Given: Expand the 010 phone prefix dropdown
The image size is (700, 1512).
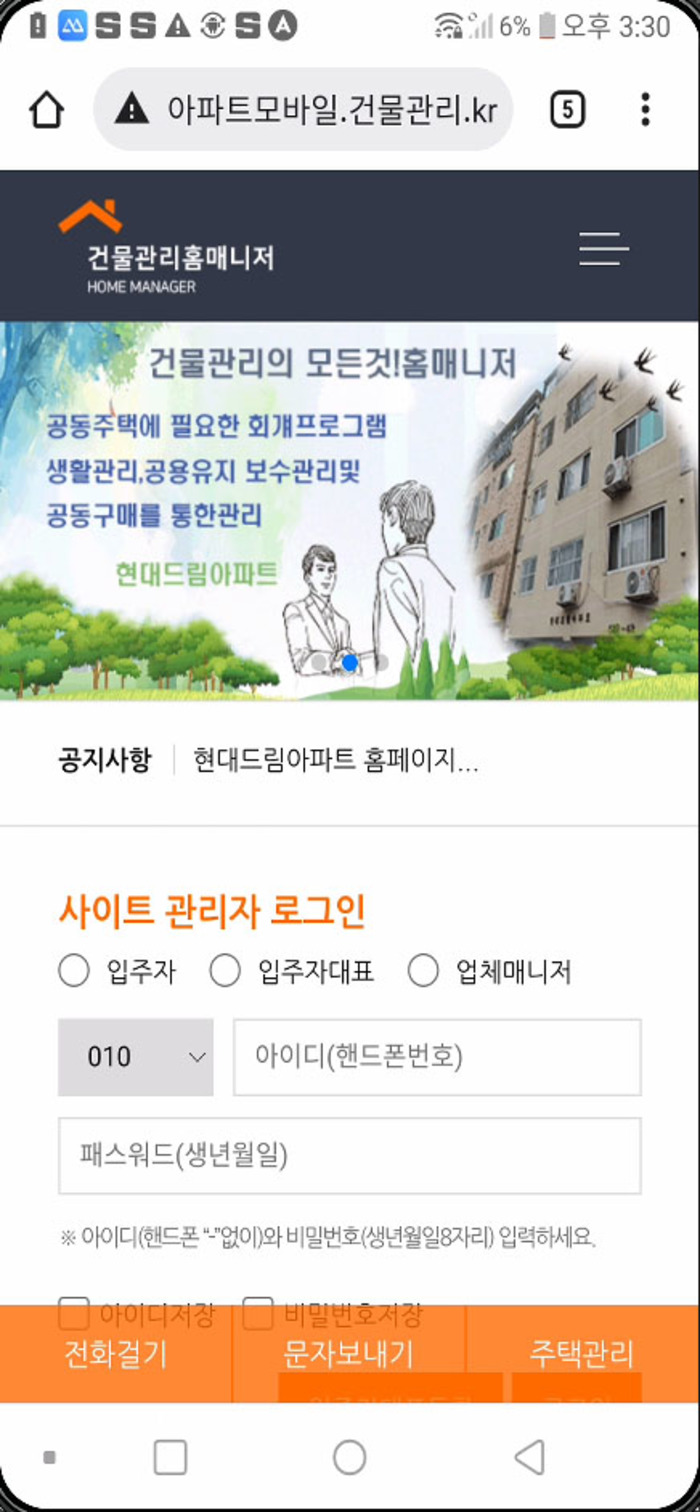Looking at the screenshot, I should click(135, 1057).
